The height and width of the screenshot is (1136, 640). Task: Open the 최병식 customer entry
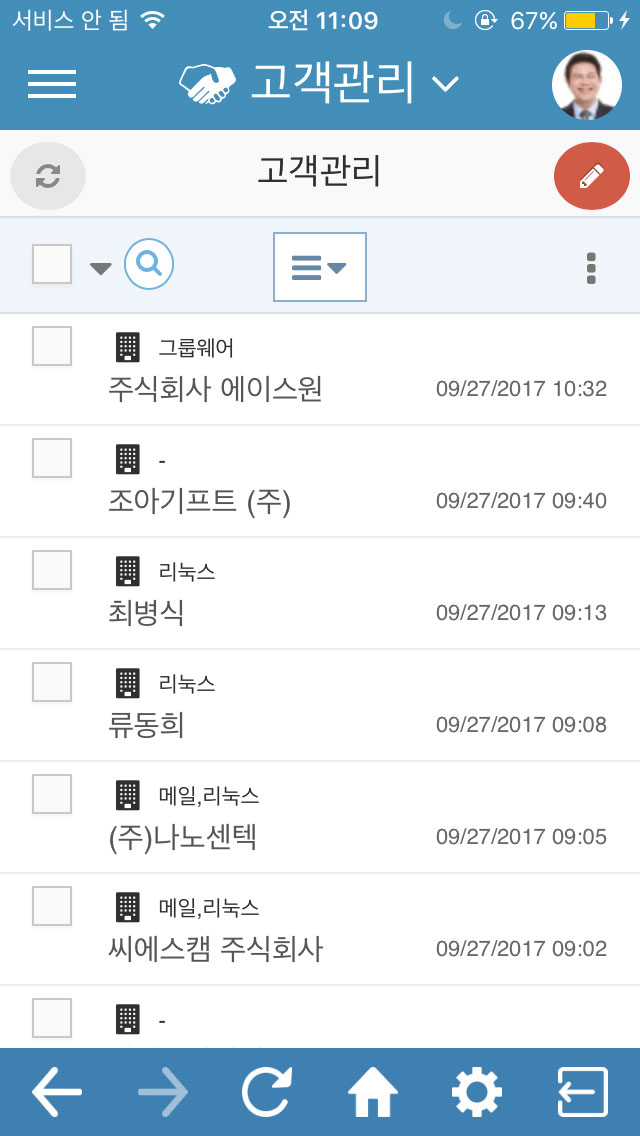[320, 593]
